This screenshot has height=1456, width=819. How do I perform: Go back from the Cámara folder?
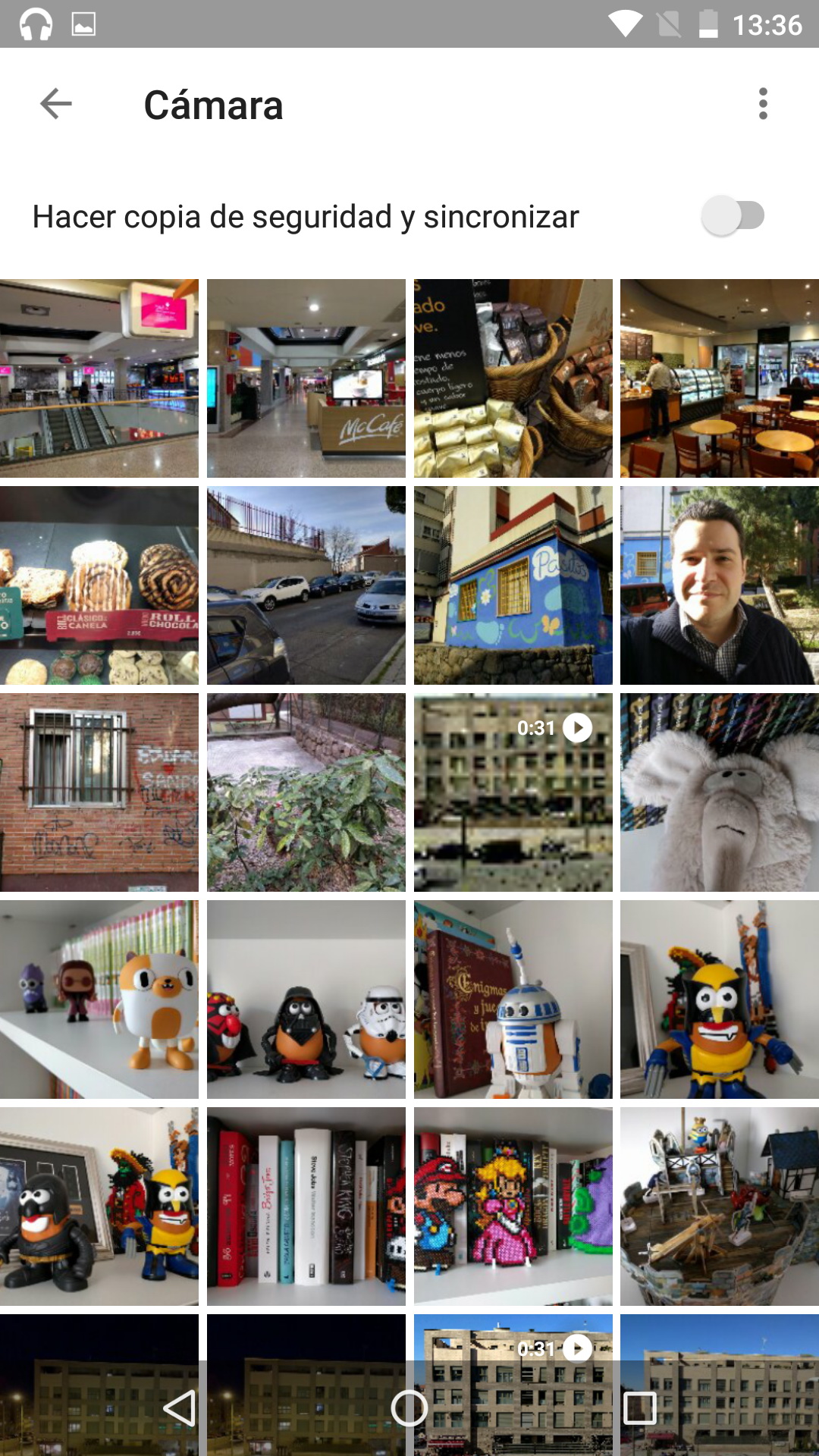click(x=56, y=104)
